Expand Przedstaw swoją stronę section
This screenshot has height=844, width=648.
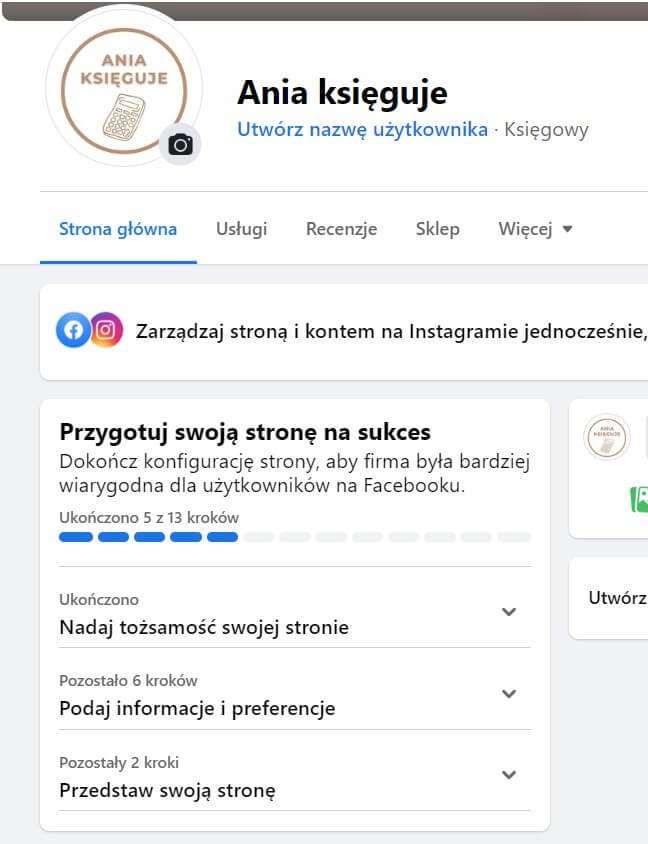click(x=508, y=775)
